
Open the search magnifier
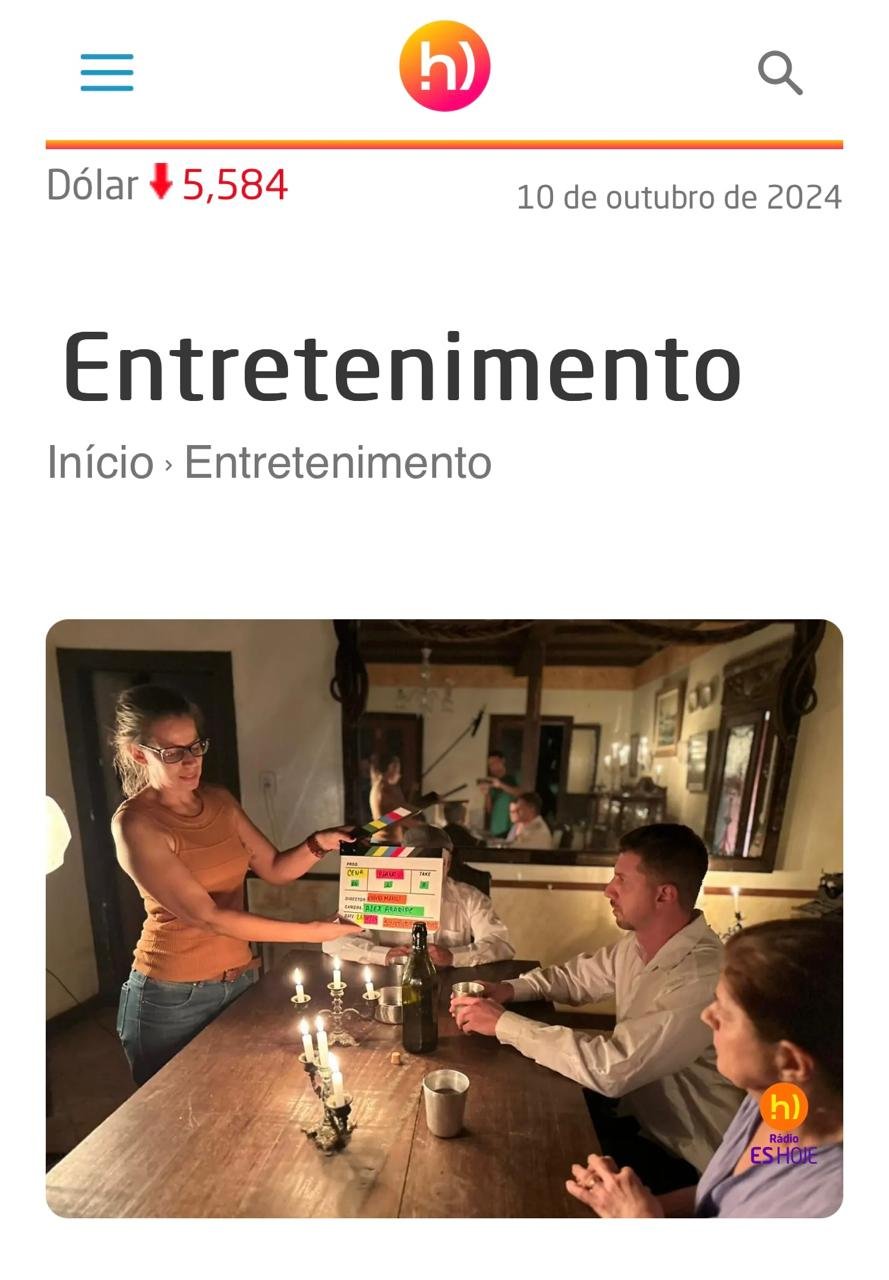(779, 73)
